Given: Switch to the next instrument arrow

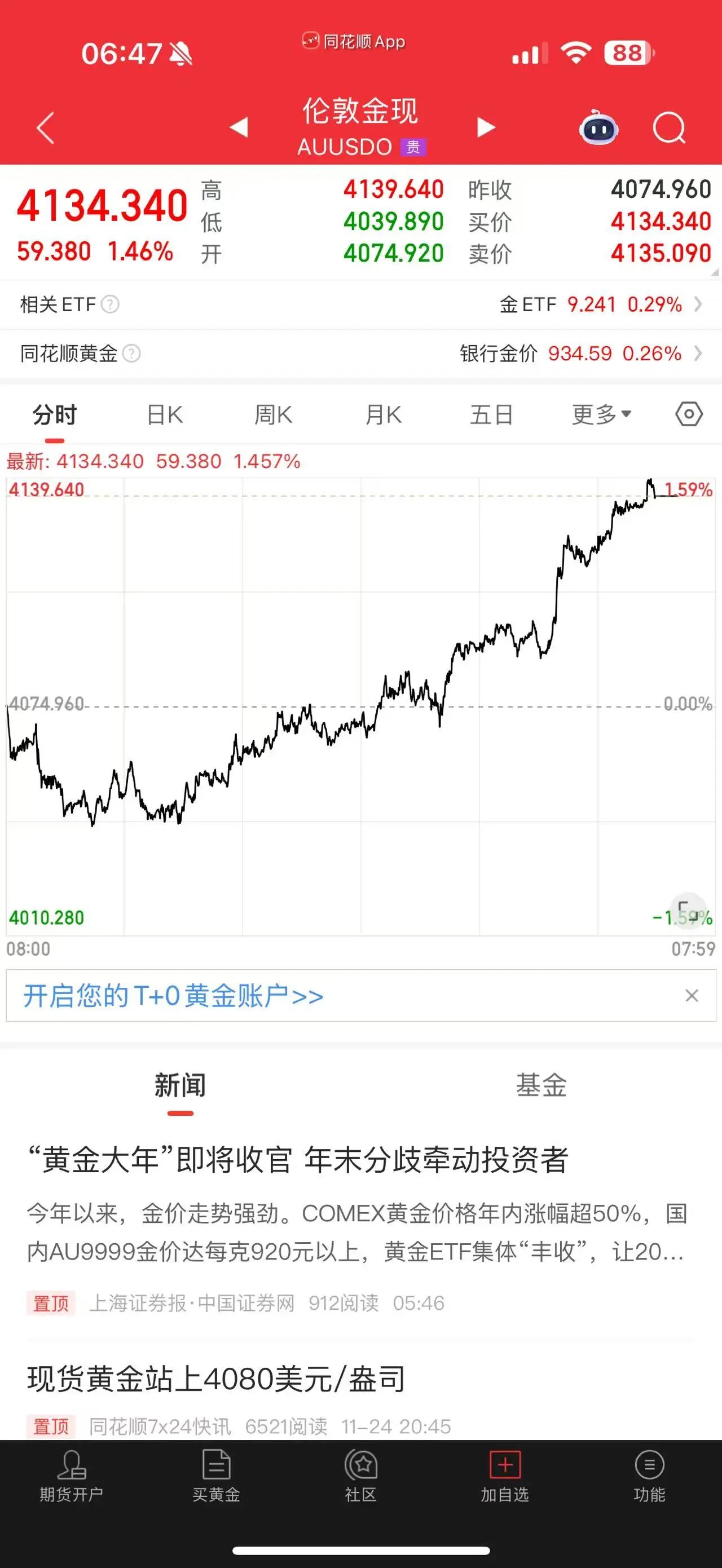Looking at the screenshot, I should coord(486,127).
